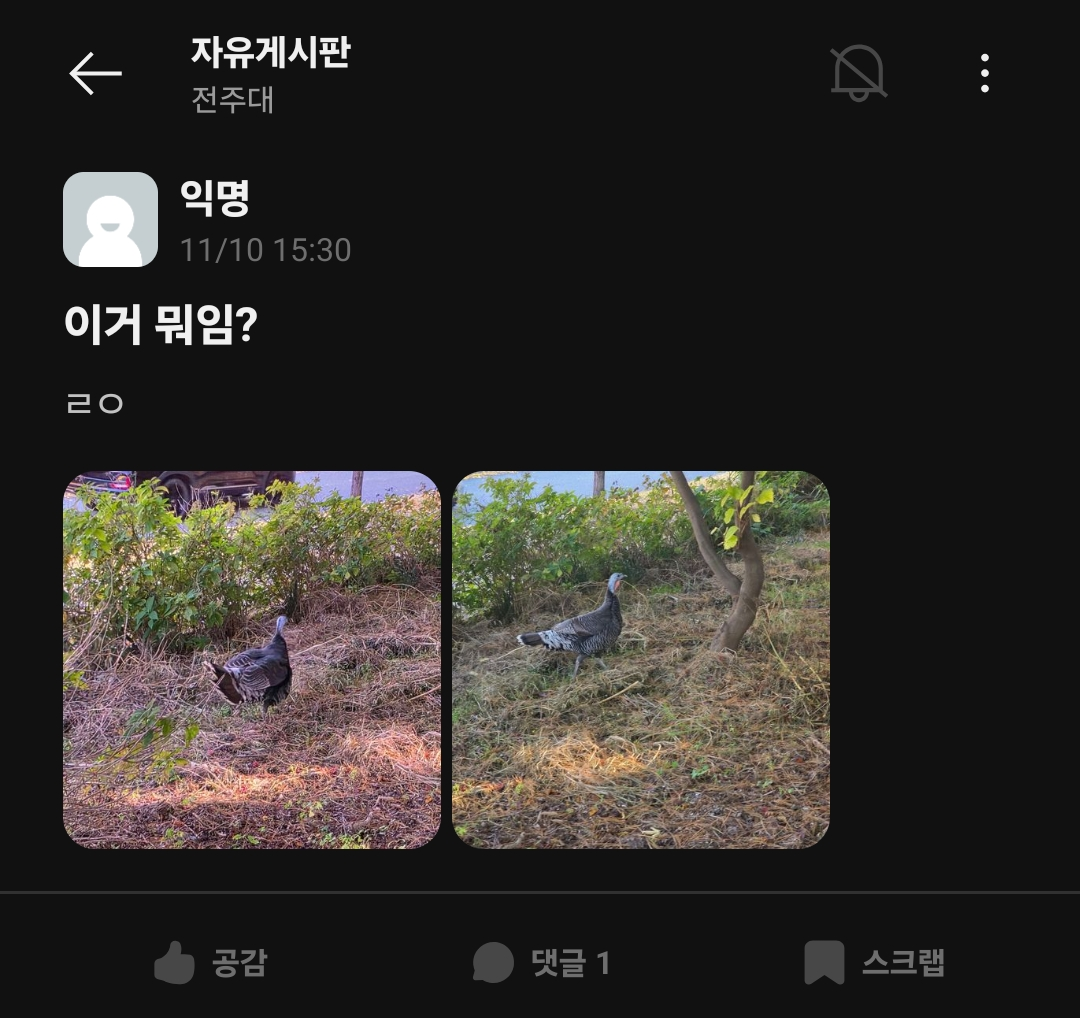Go back using the arrow icon

pyautogui.click(x=95, y=74)
